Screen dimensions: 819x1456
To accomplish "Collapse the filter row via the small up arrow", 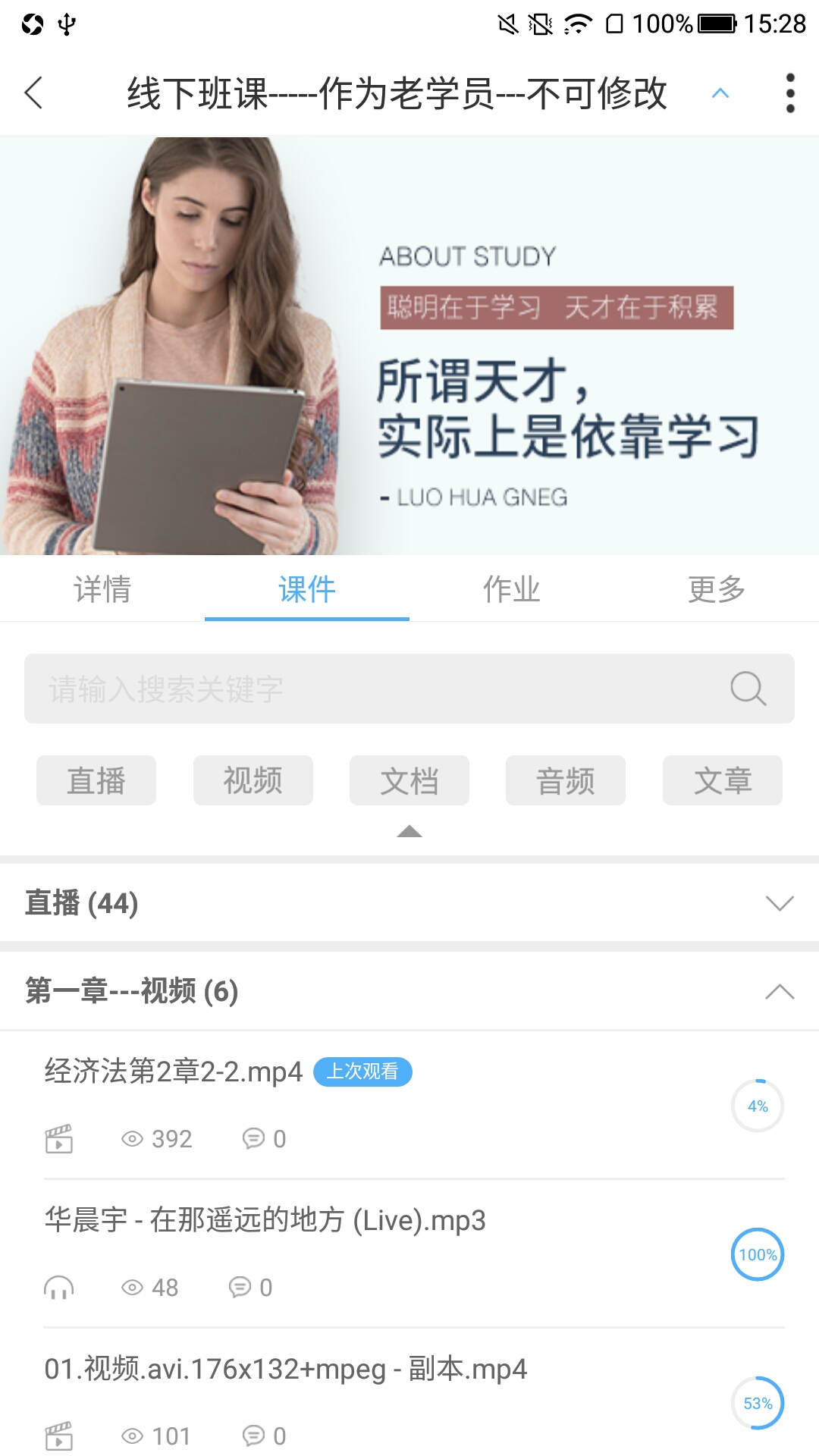I will [409, 831].
